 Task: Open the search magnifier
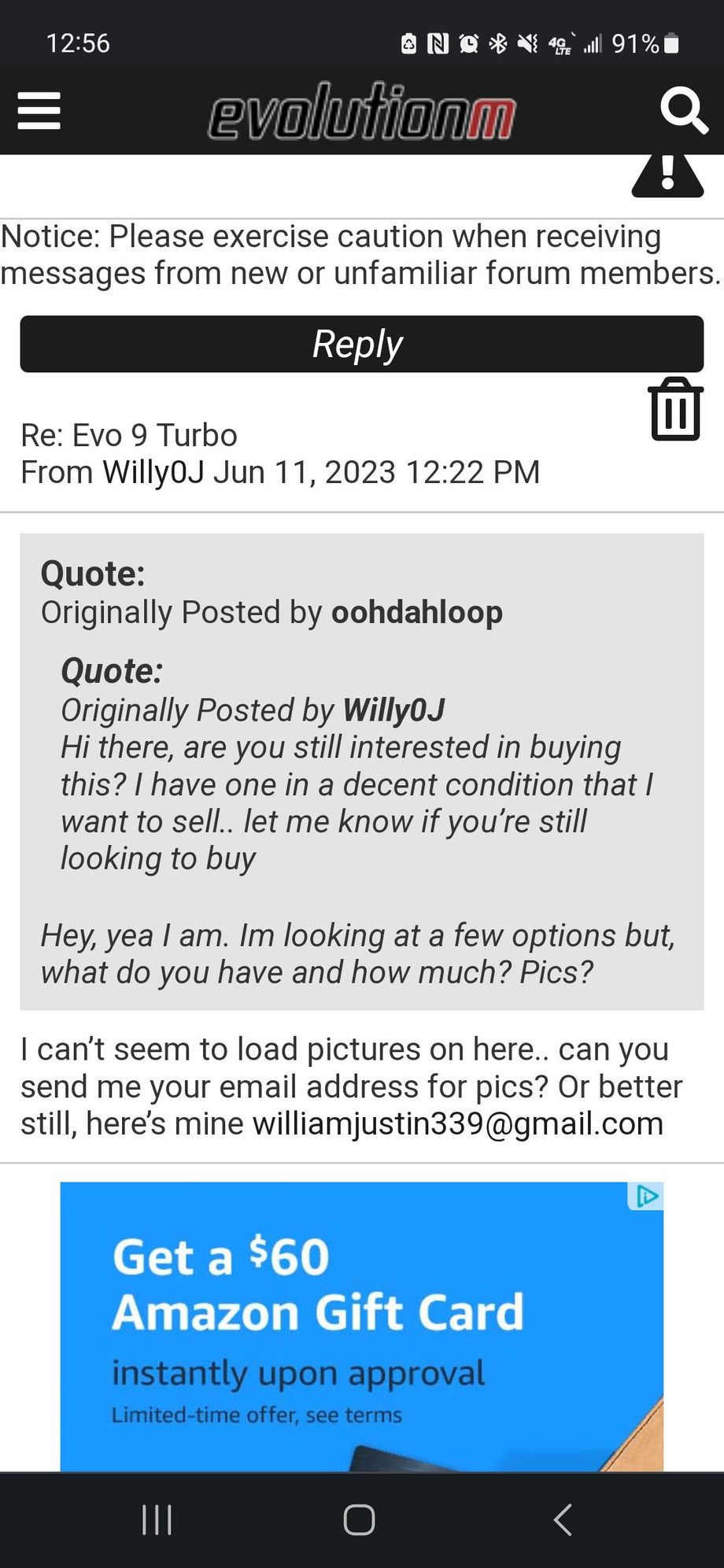pyautogui.click(x=683, y=110)
